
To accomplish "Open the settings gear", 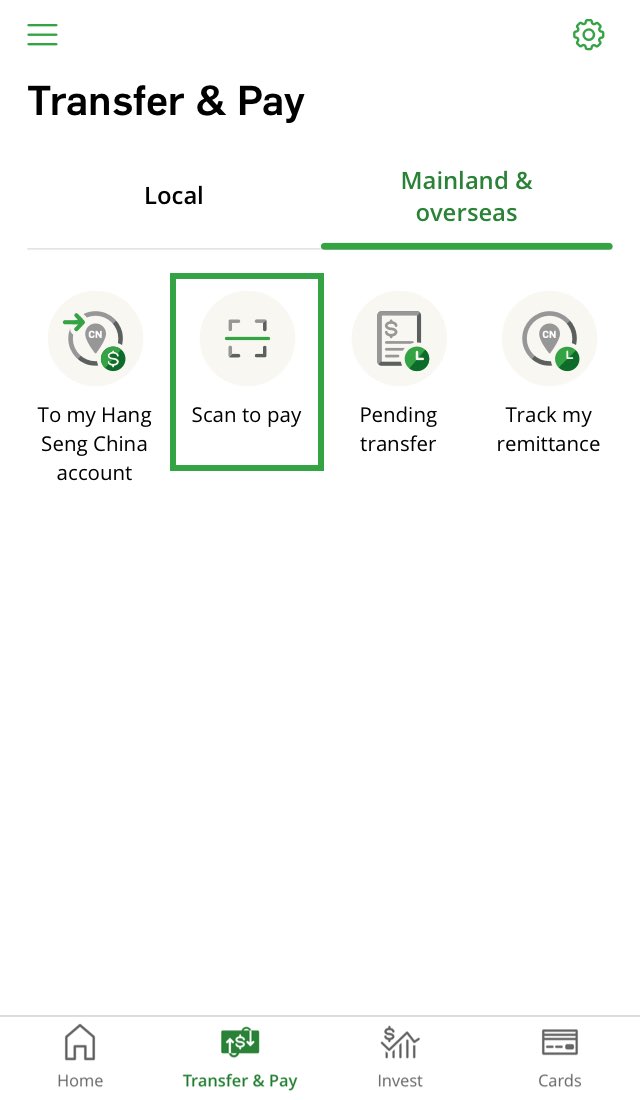I will click(x=588, y=34).
